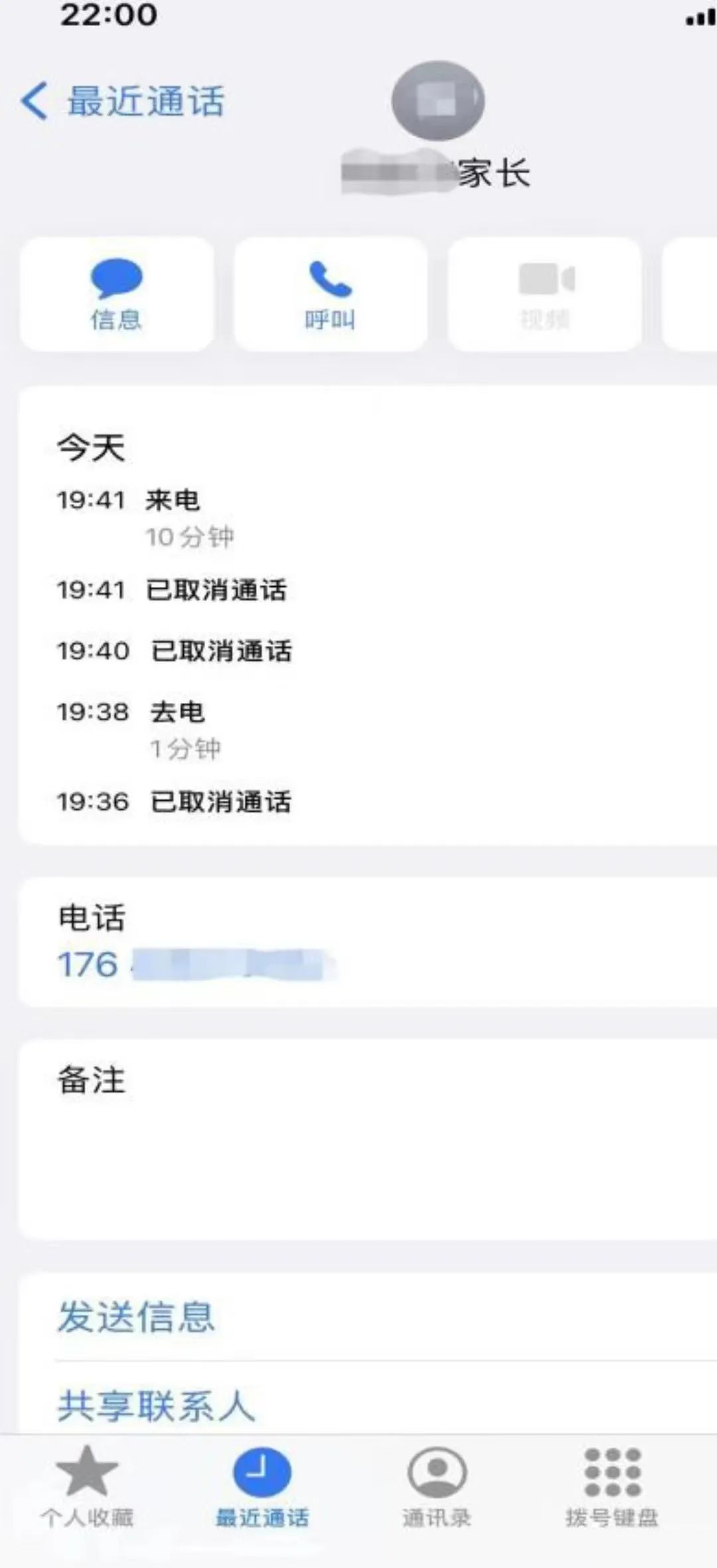Viewport: 717px width, 1568px height.
Task: Select 共享联系人 option
Action: point(157,1406)
